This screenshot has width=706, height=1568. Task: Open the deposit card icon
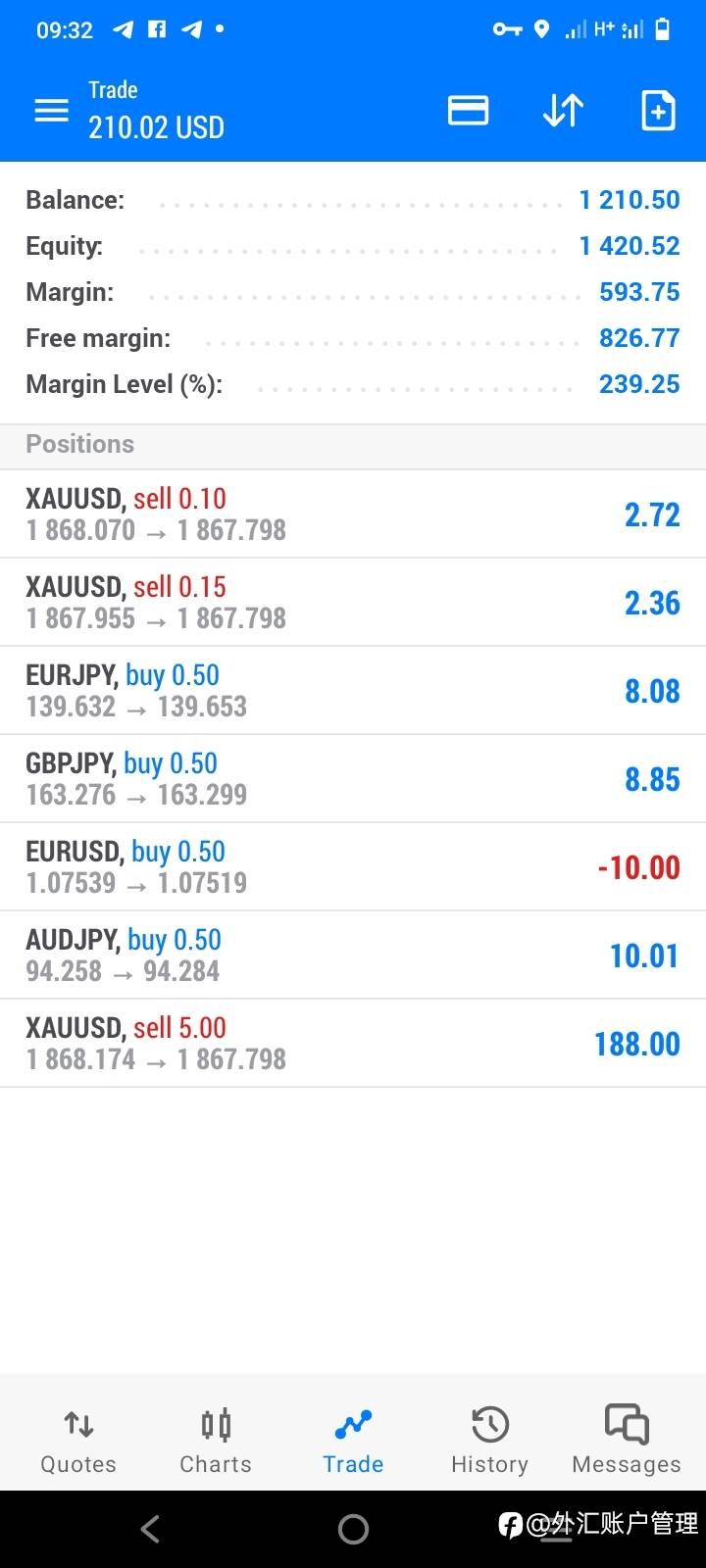pos(468,110)
